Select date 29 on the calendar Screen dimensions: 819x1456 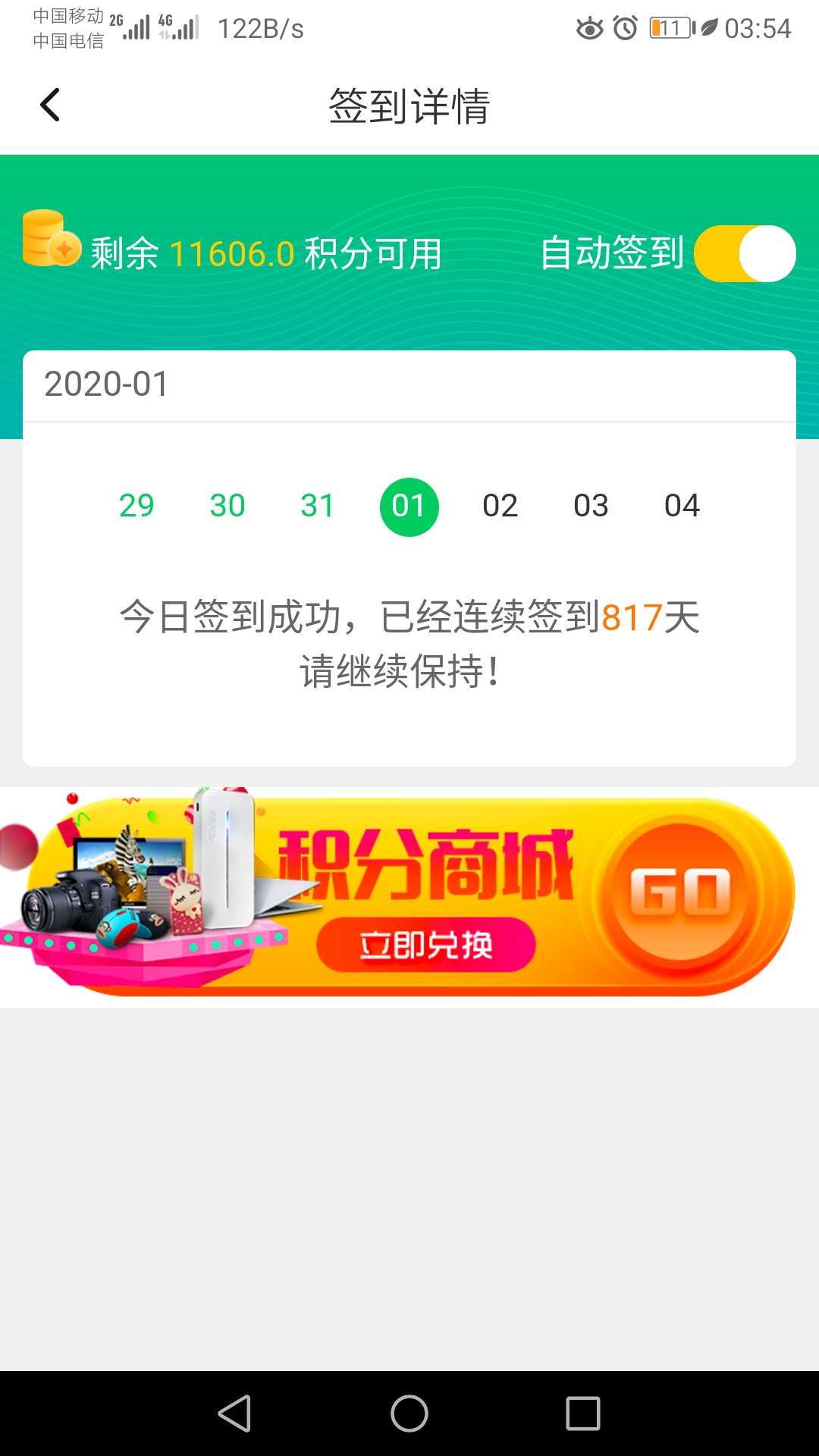click(136, 506)
